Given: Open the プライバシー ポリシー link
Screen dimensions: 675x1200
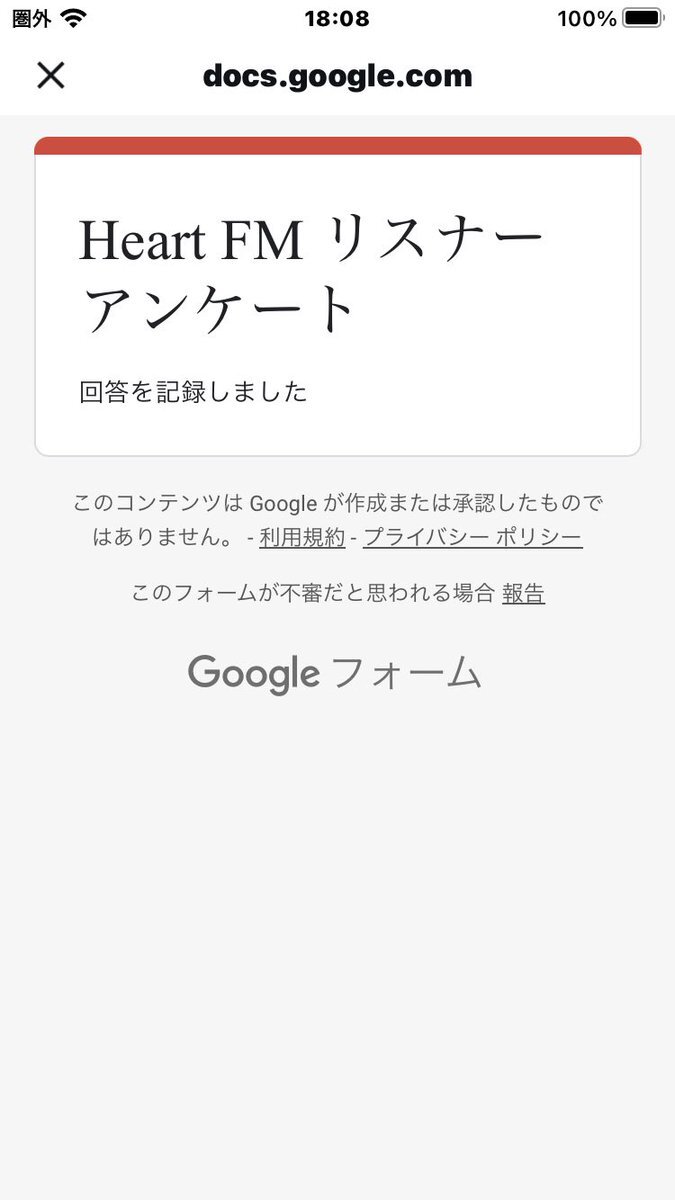Looking at the screenshot, I should pos(472,538).
